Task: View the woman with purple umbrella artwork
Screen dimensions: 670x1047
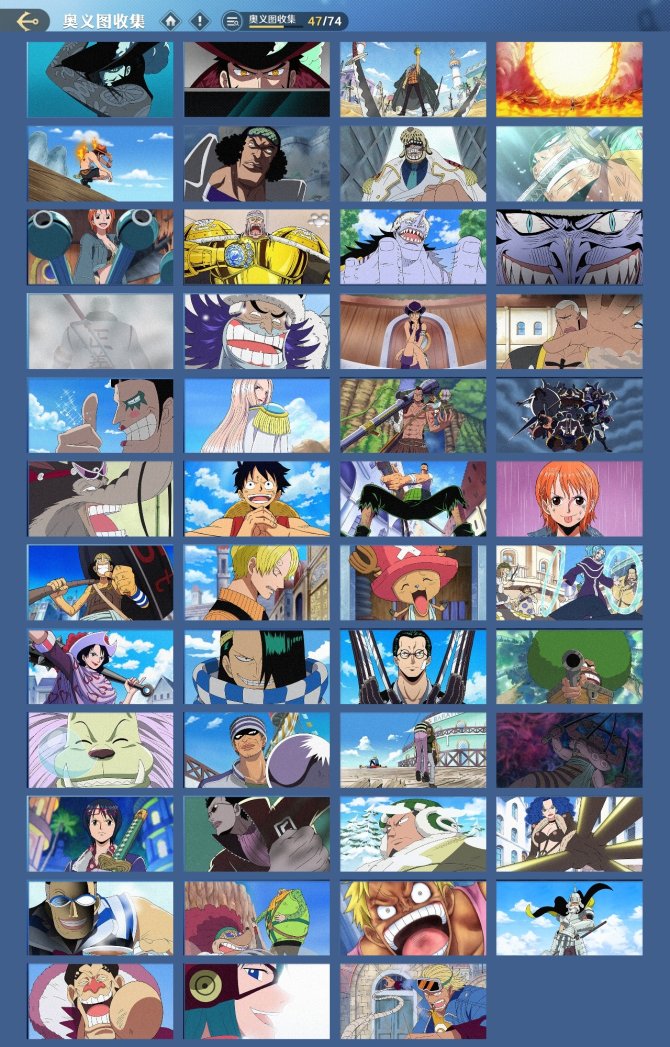Action: [100, 667]
